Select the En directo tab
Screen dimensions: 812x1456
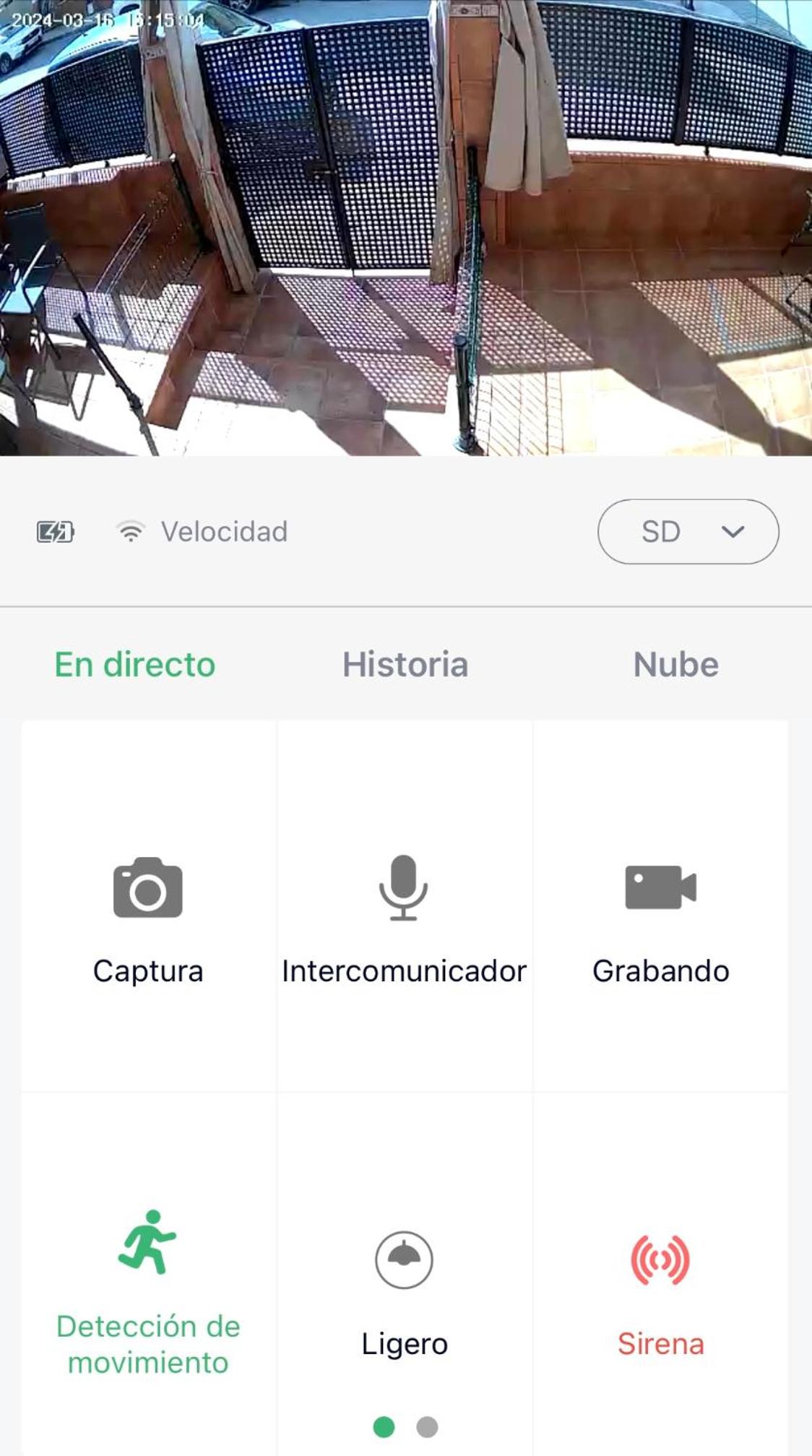tap(135, 664)
